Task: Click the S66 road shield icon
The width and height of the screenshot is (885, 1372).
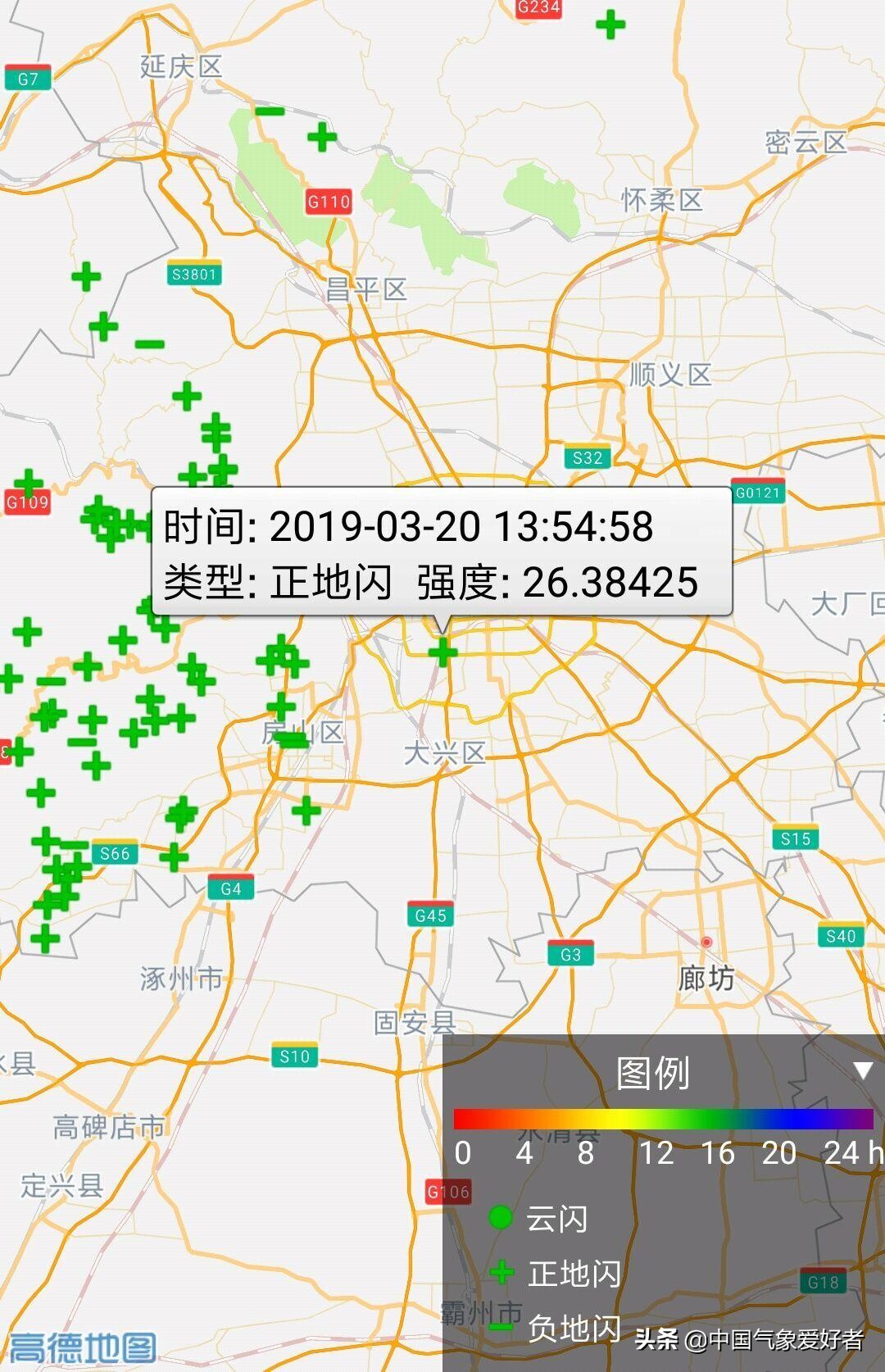Action: coord(113,852)
